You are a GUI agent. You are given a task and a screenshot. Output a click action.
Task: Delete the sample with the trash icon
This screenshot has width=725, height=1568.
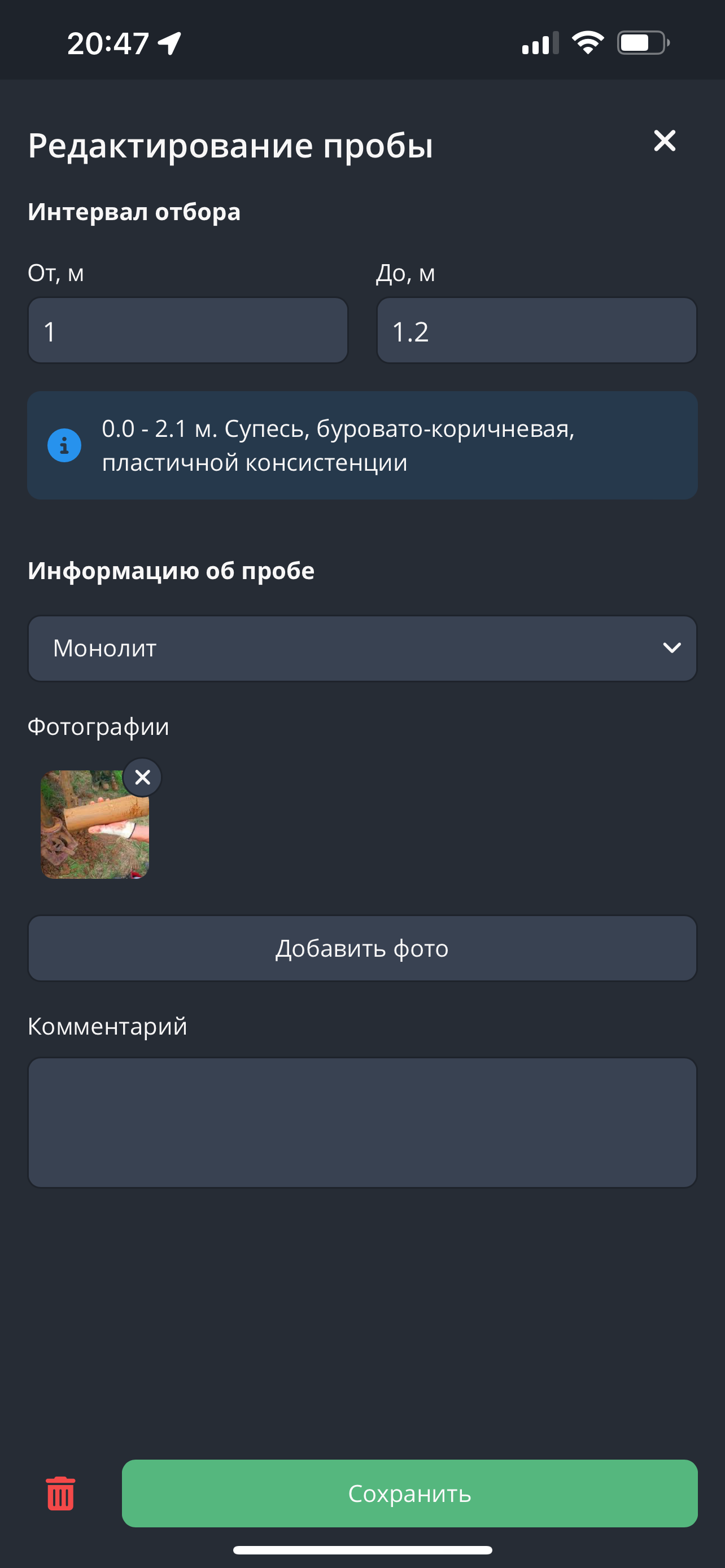click(60, 1493)
